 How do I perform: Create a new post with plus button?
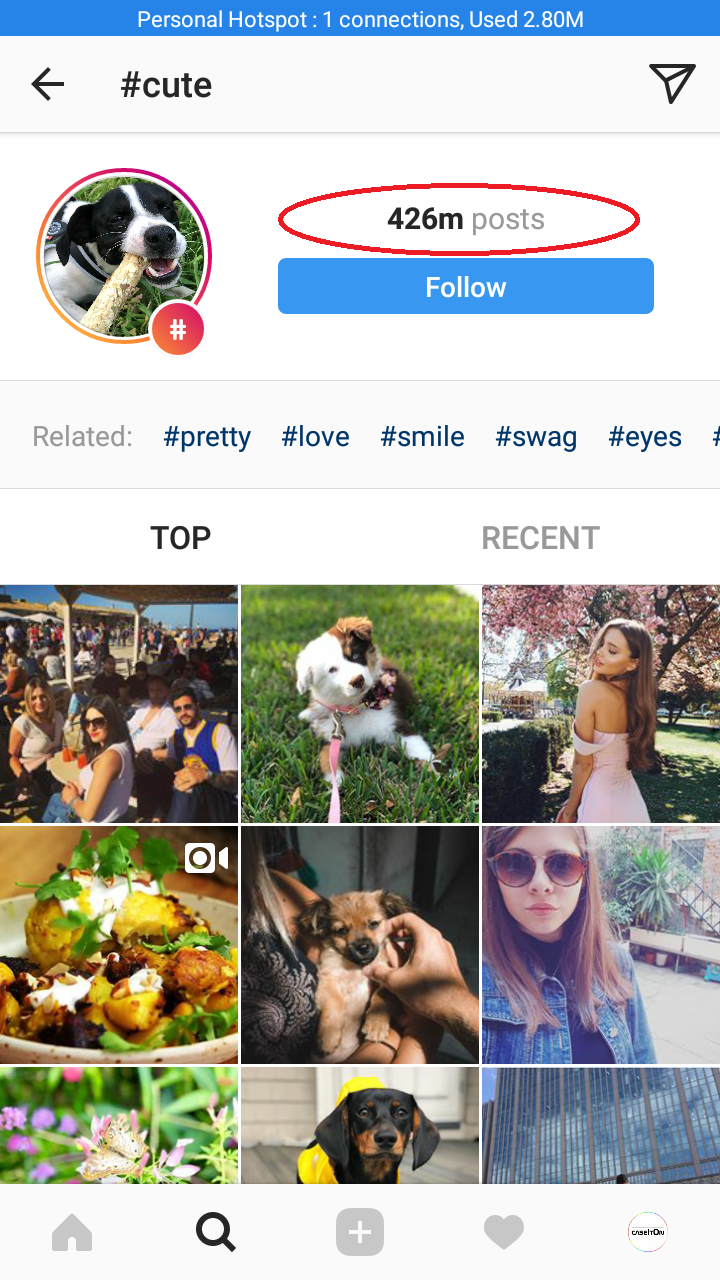[360, 1233]
